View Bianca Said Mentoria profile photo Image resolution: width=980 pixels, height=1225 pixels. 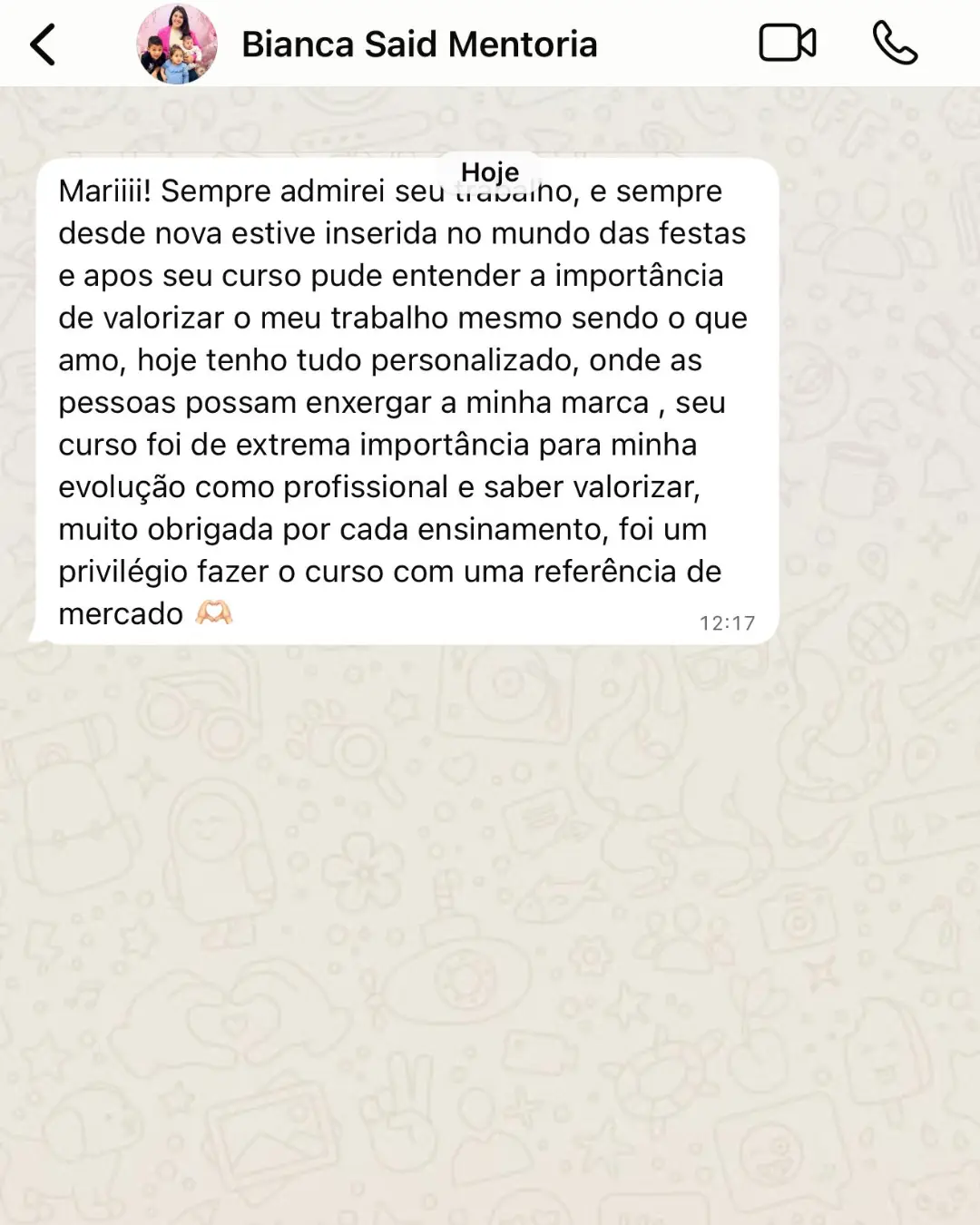177,44
